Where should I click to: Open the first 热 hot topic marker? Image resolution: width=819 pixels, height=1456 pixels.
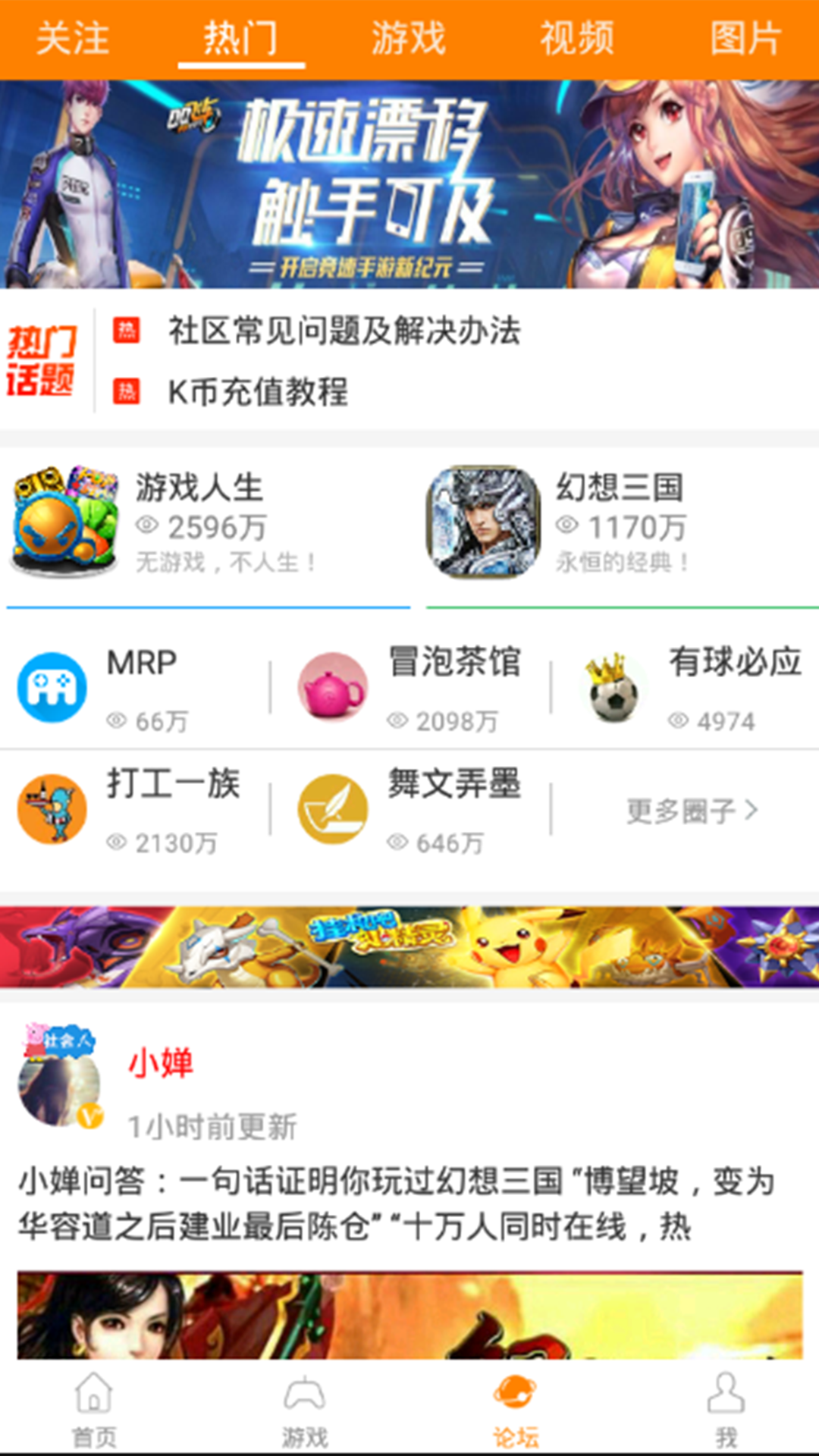127,329
